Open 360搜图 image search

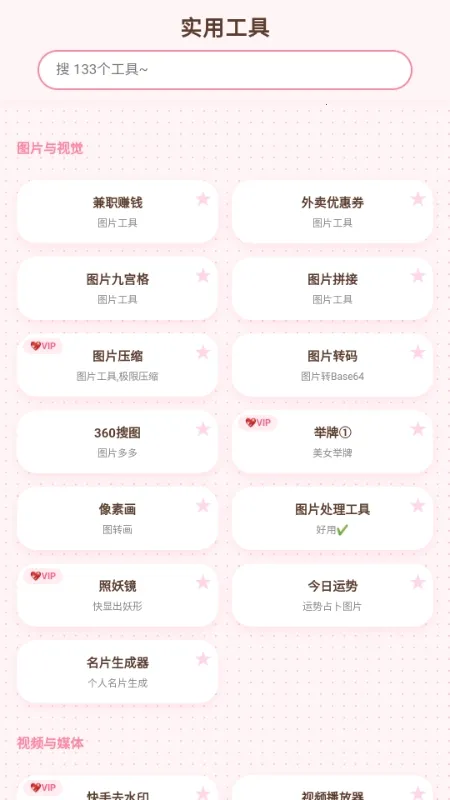(x=117, y=442)
